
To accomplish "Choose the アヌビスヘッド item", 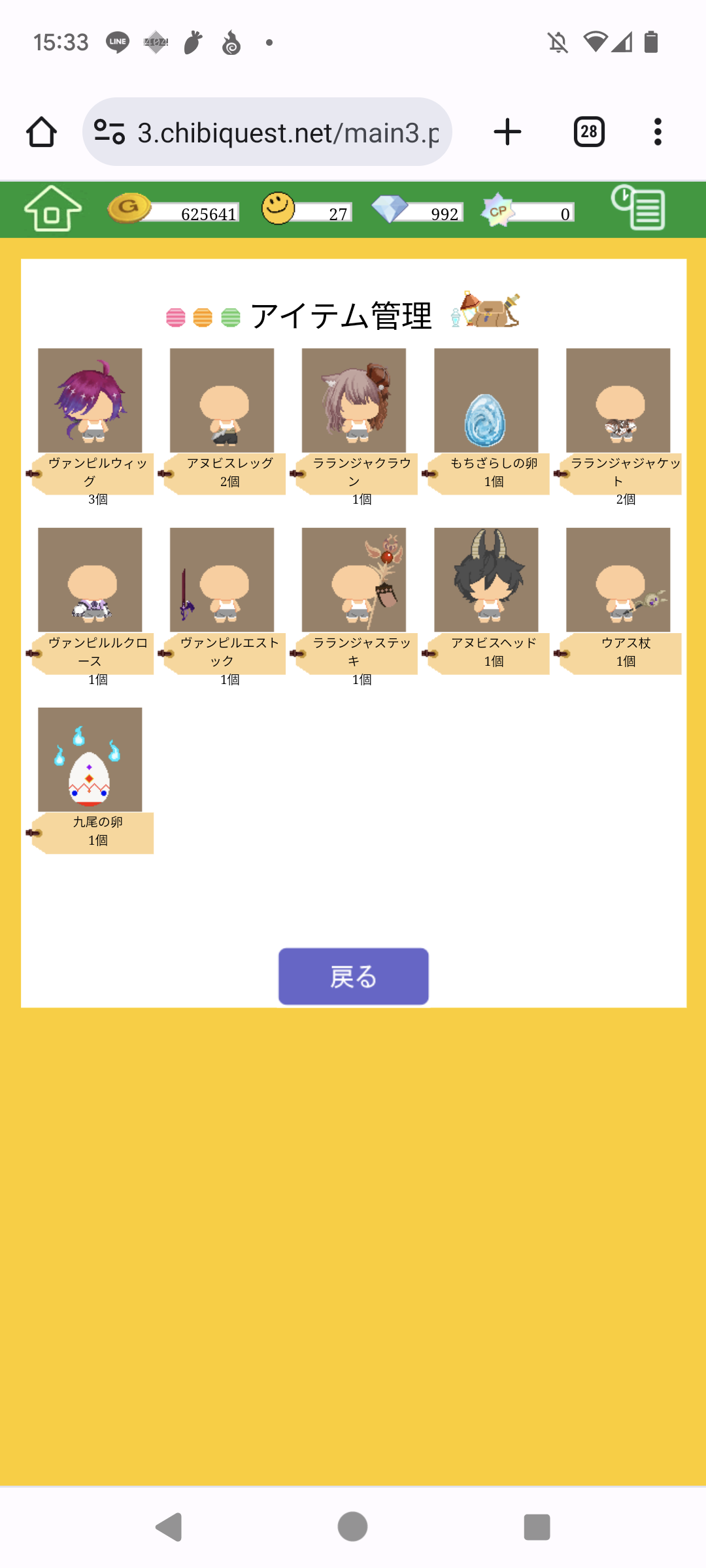I will coord(486,580).
